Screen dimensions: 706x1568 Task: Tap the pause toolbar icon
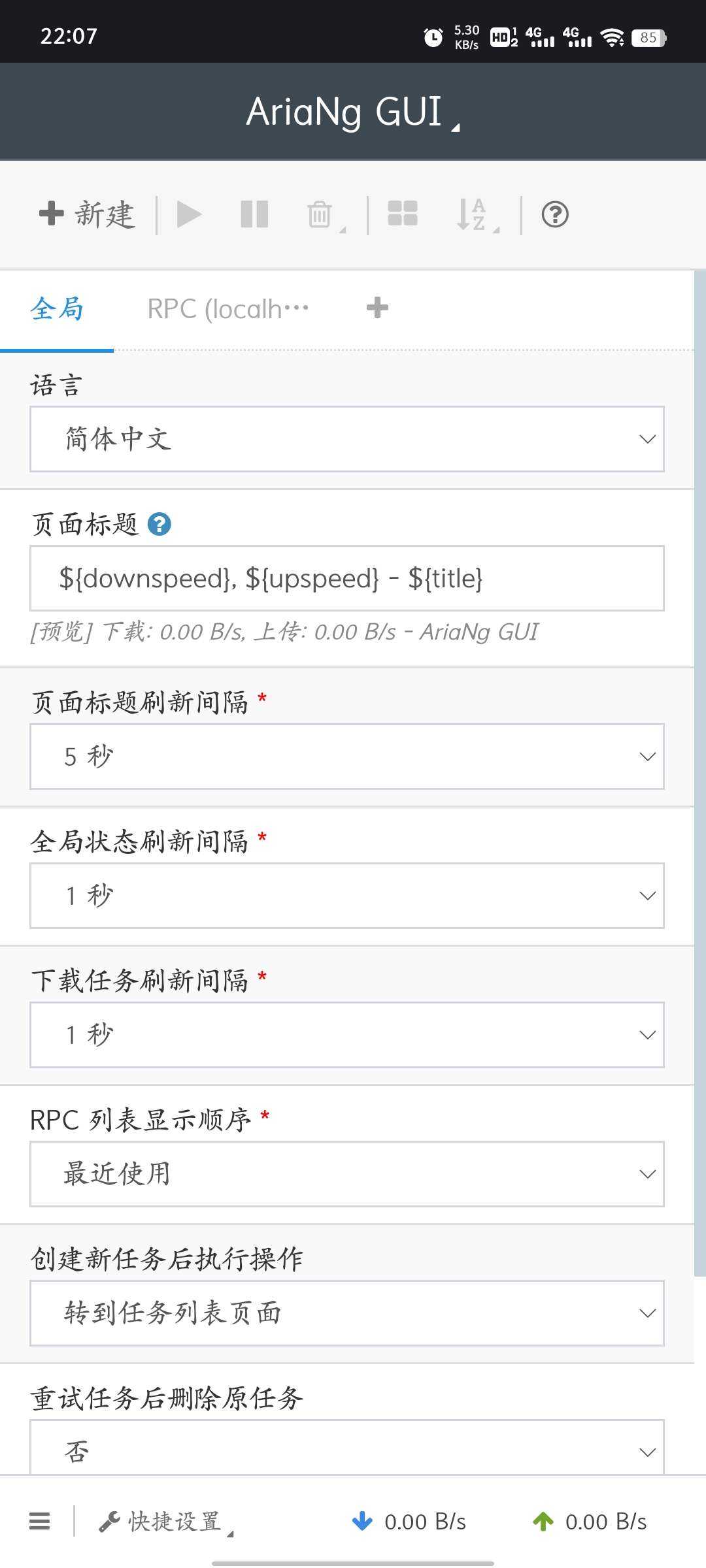[x=254, y=214]
